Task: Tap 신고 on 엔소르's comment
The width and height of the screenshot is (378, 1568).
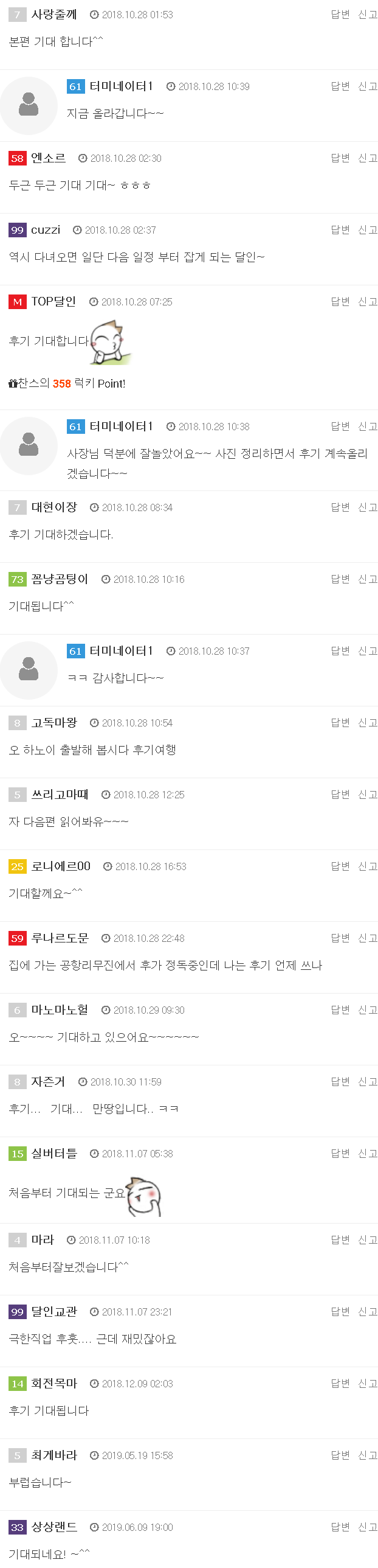Action: point(367,158)
